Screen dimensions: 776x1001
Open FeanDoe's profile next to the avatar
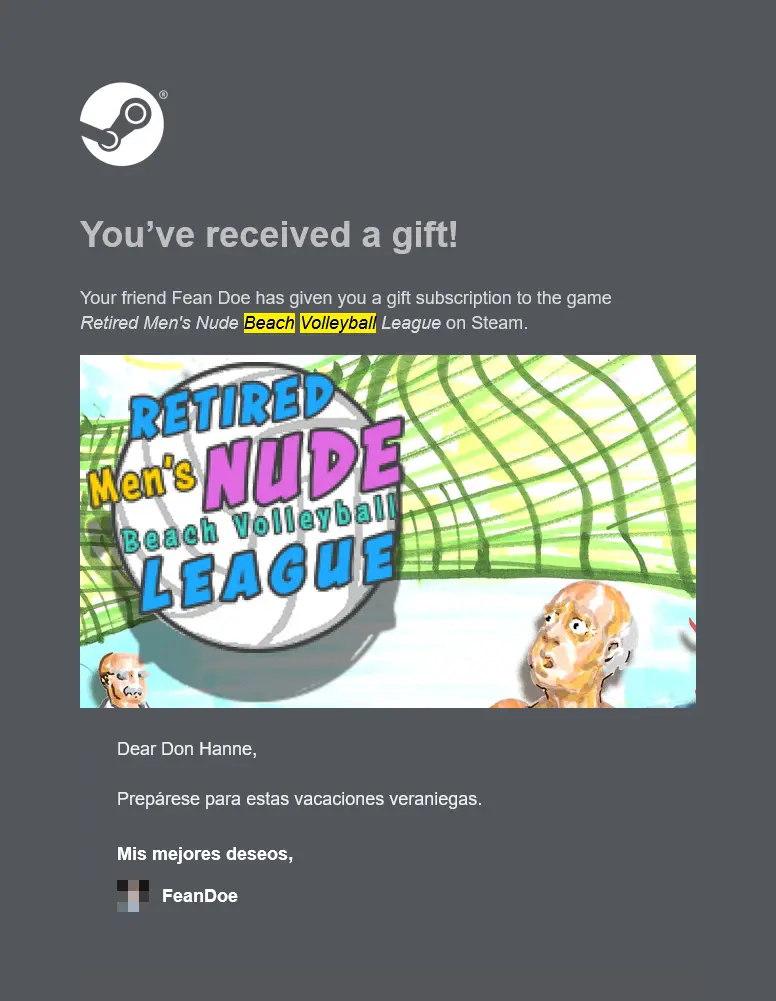click(x=200, y=896)
